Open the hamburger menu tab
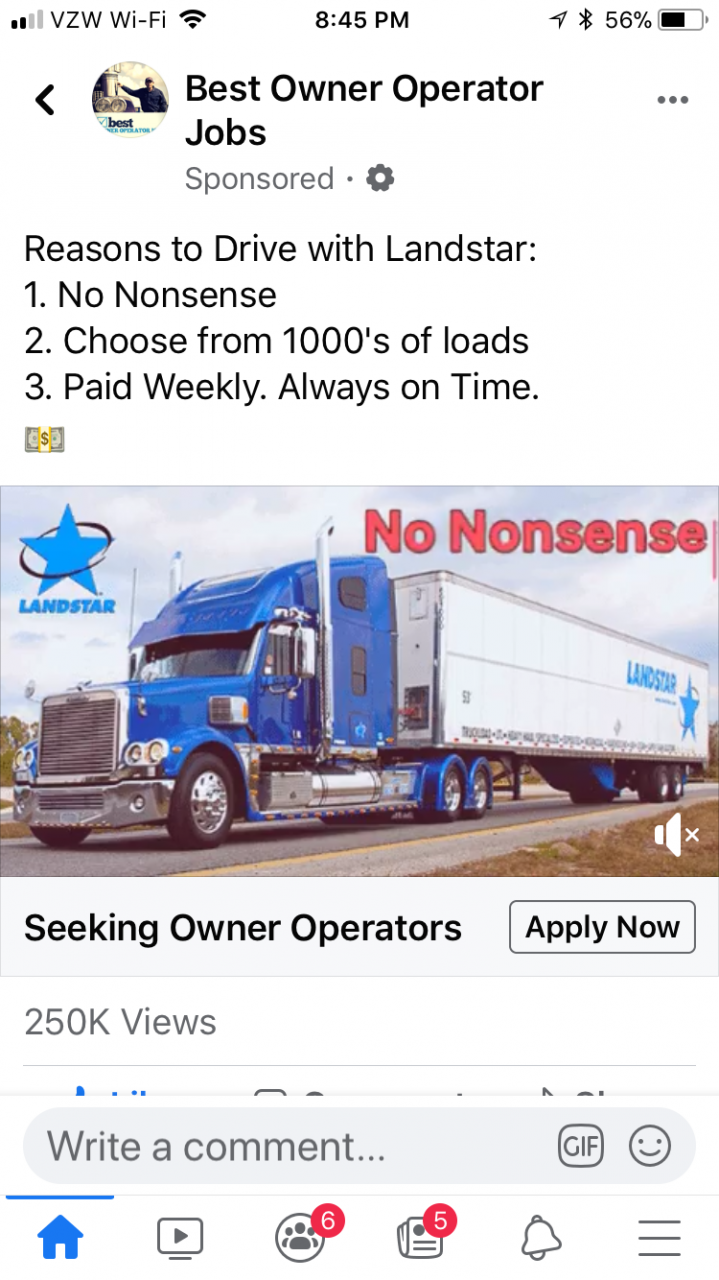Image resolution: width=719 pixels, height=1280 pixels. 659,1238
